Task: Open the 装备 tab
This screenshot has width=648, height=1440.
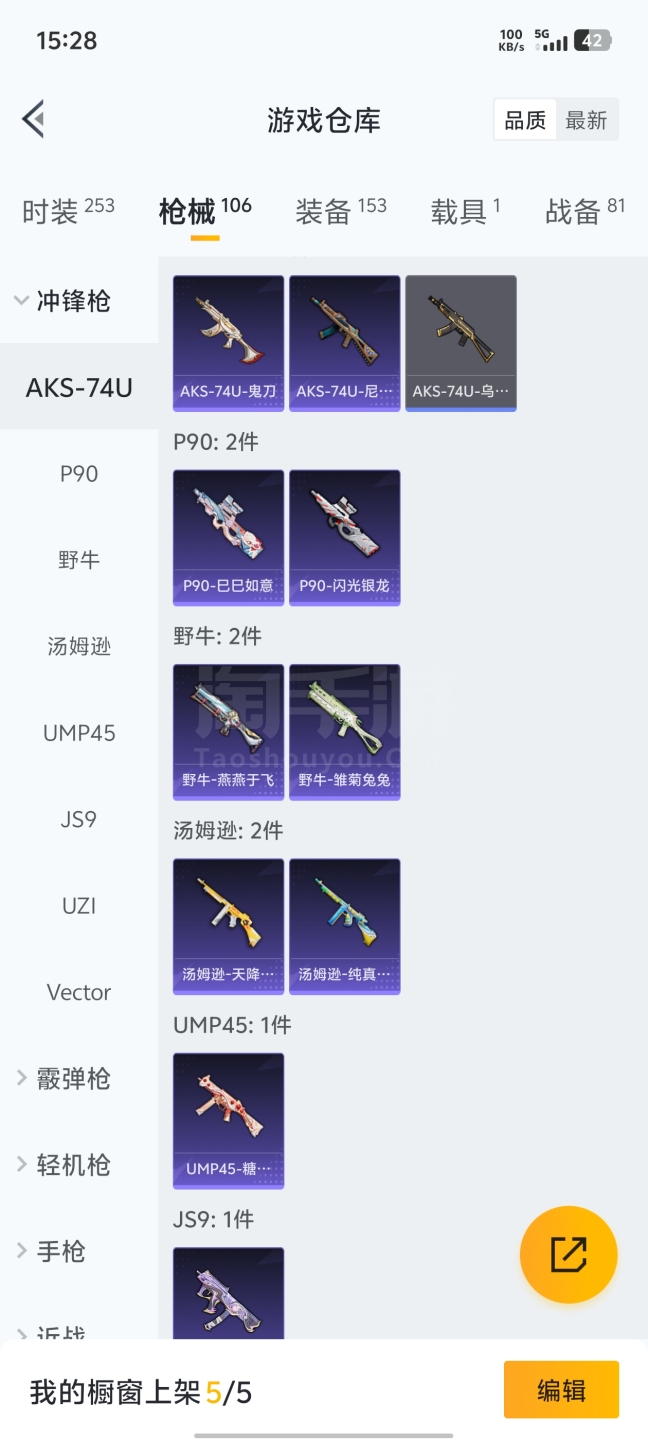Action: click(340, 211)
